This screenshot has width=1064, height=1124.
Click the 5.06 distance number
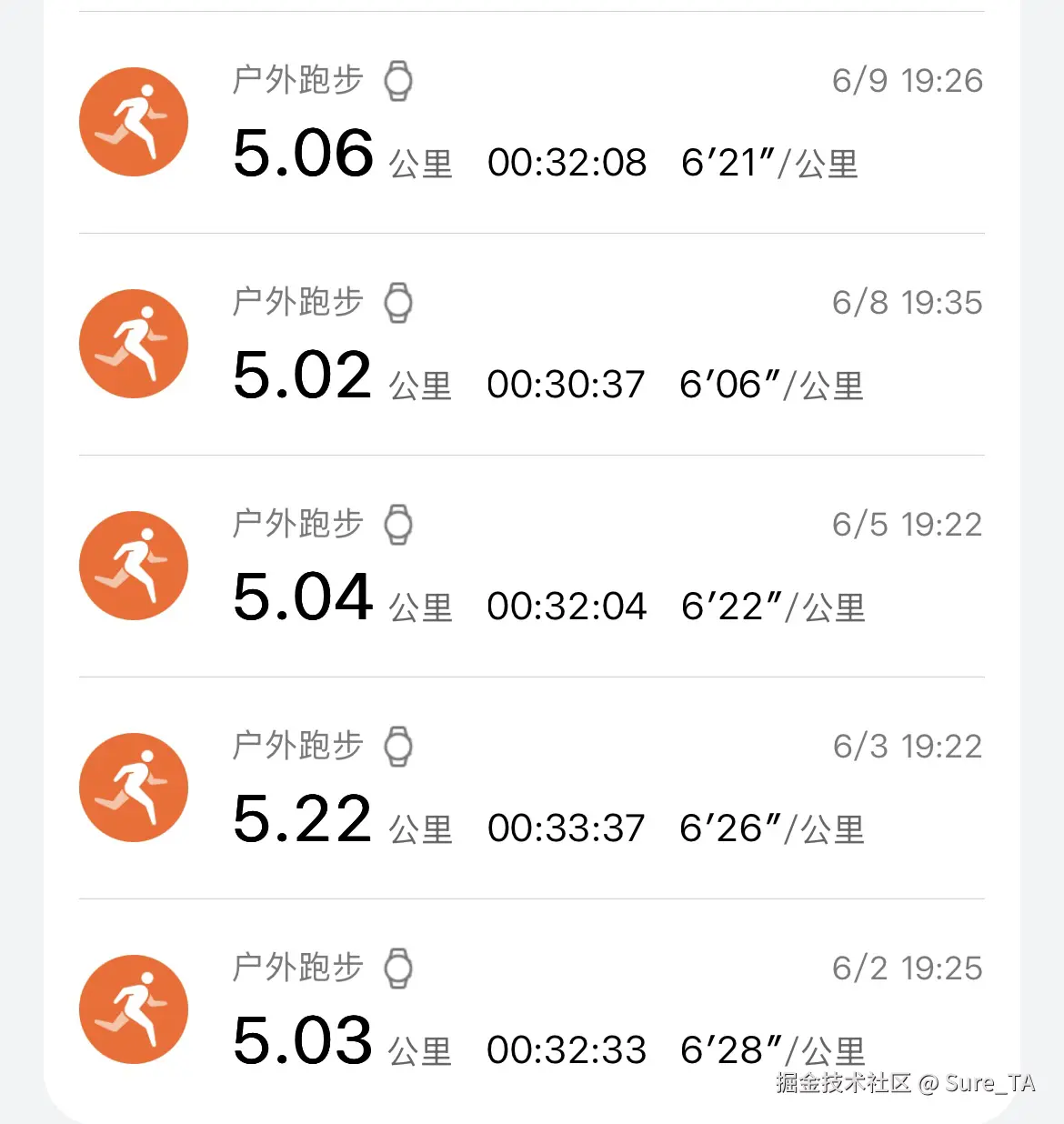(x=303, y=152)
